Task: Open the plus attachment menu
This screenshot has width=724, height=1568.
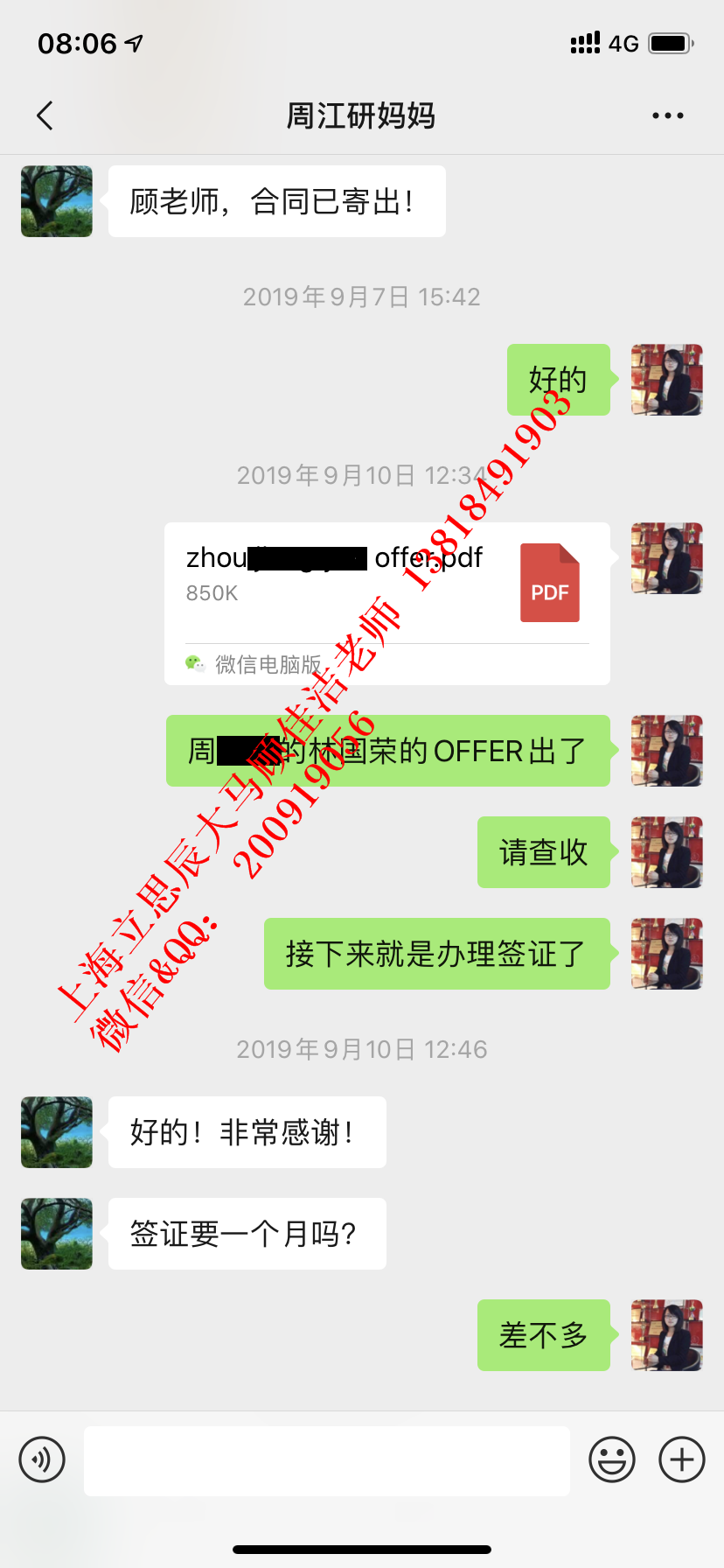Action: [x=682, y=1459]
